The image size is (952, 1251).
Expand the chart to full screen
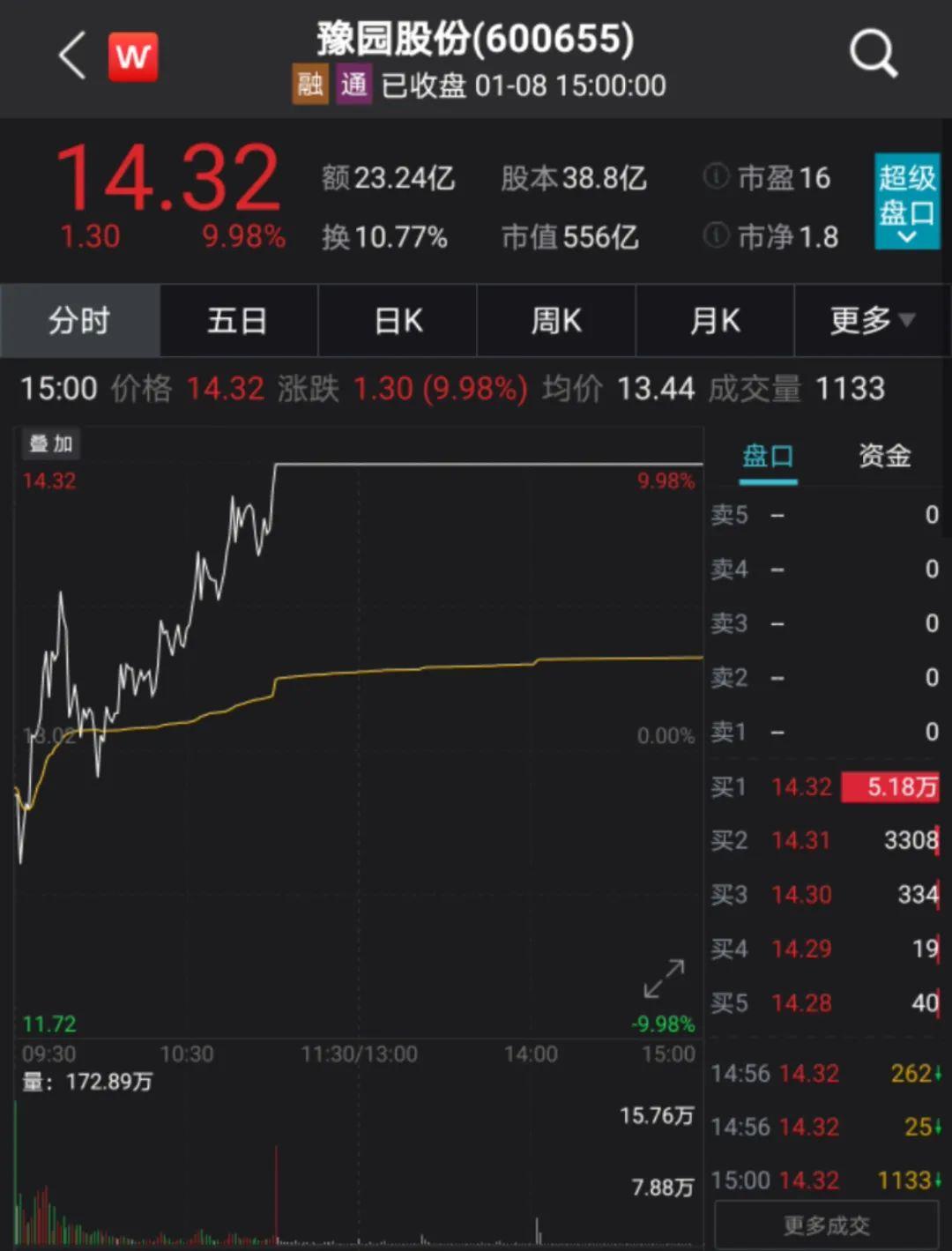pos(664,979)
